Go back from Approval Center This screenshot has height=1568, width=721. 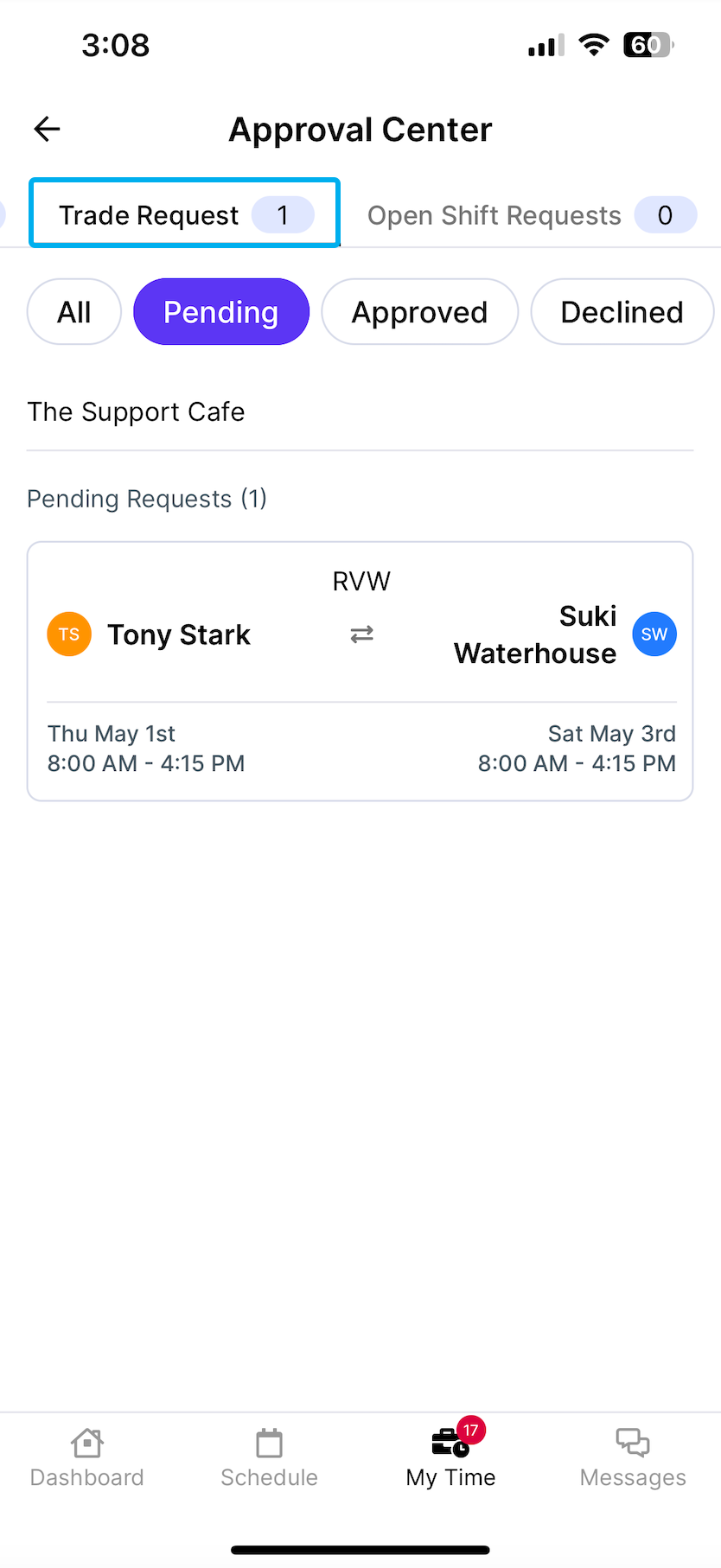pos(48,130)
